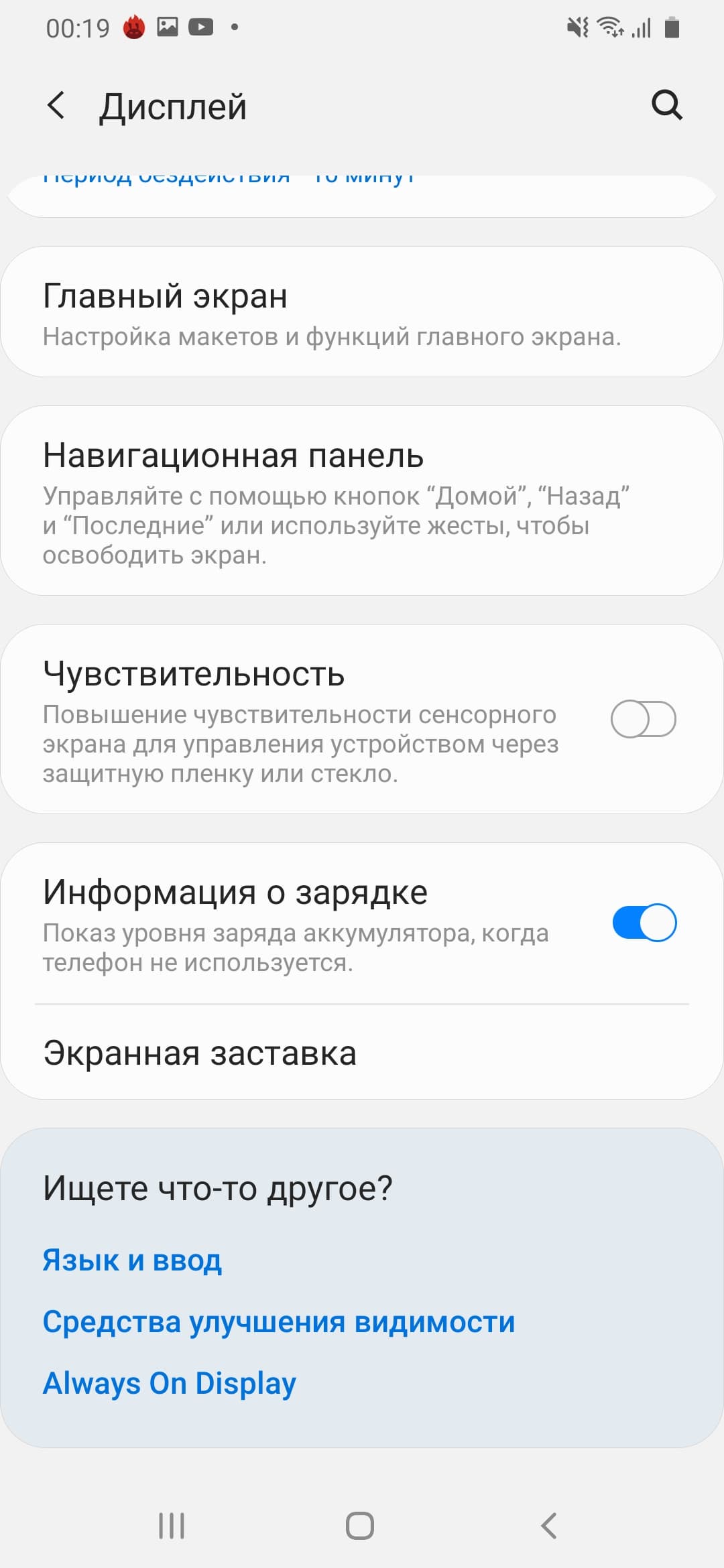Open the Always On Display link
The image size is (724, 1568).
pos(169,1383)
